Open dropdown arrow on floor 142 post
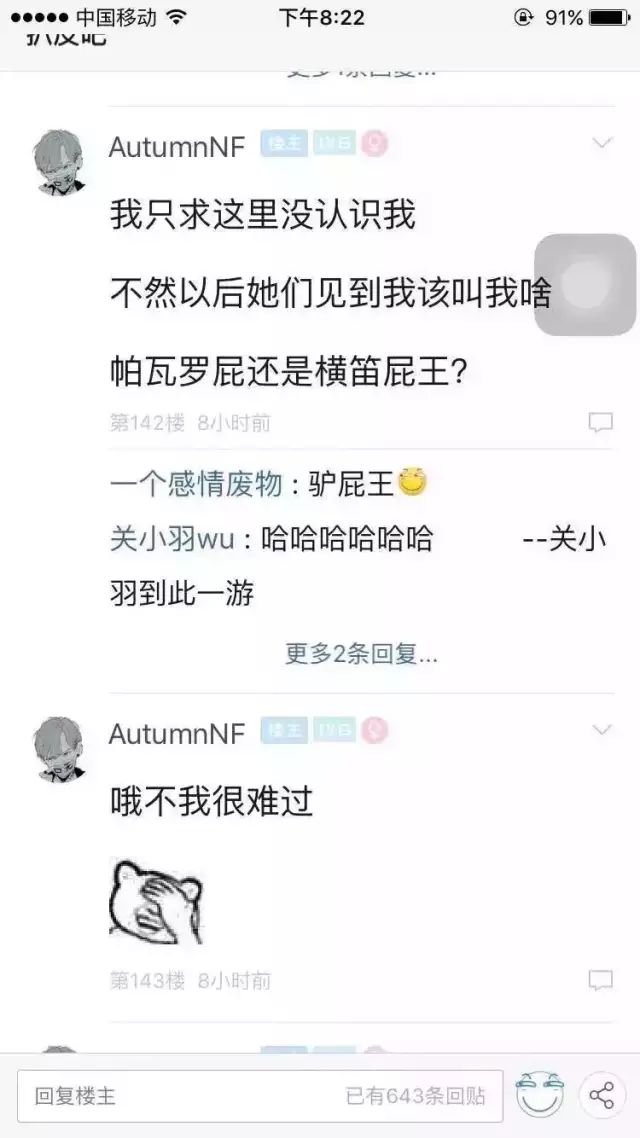640x1138 pixels. pyautogui.click(x=602, y=144)
